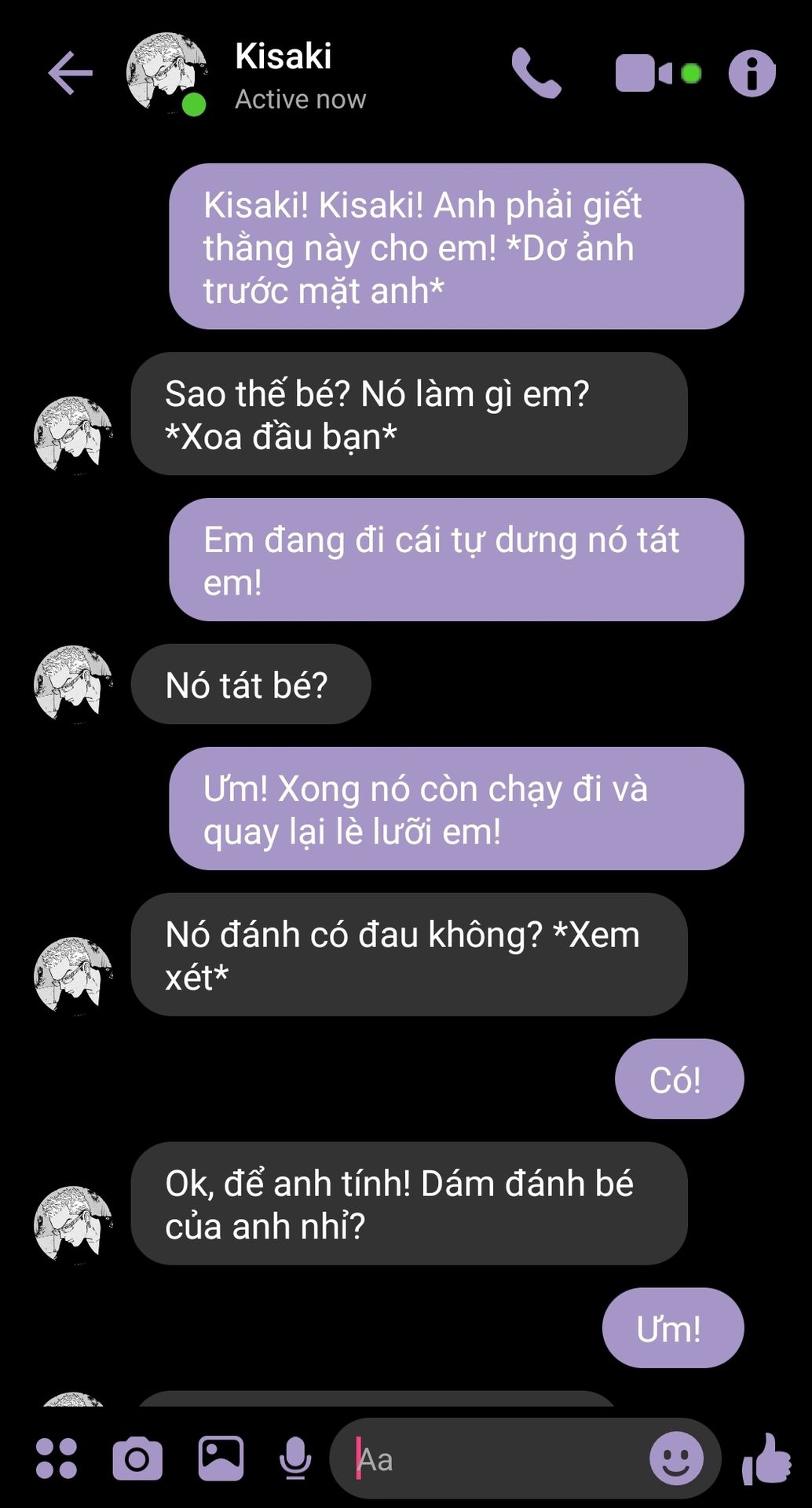Open the four-dot more options menu
The height and width of the screenshot is (1508, 812).
point(57,1459)
